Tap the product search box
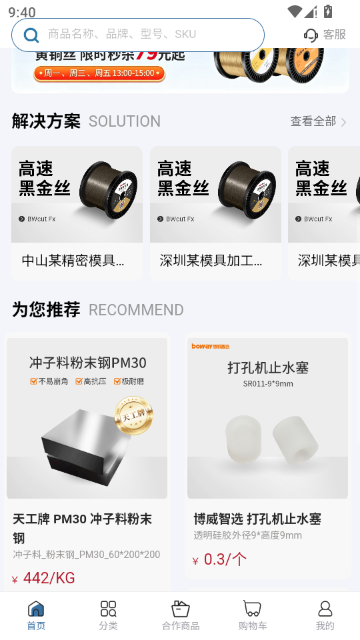Viewport: 360px width, 640px height. 138,35
